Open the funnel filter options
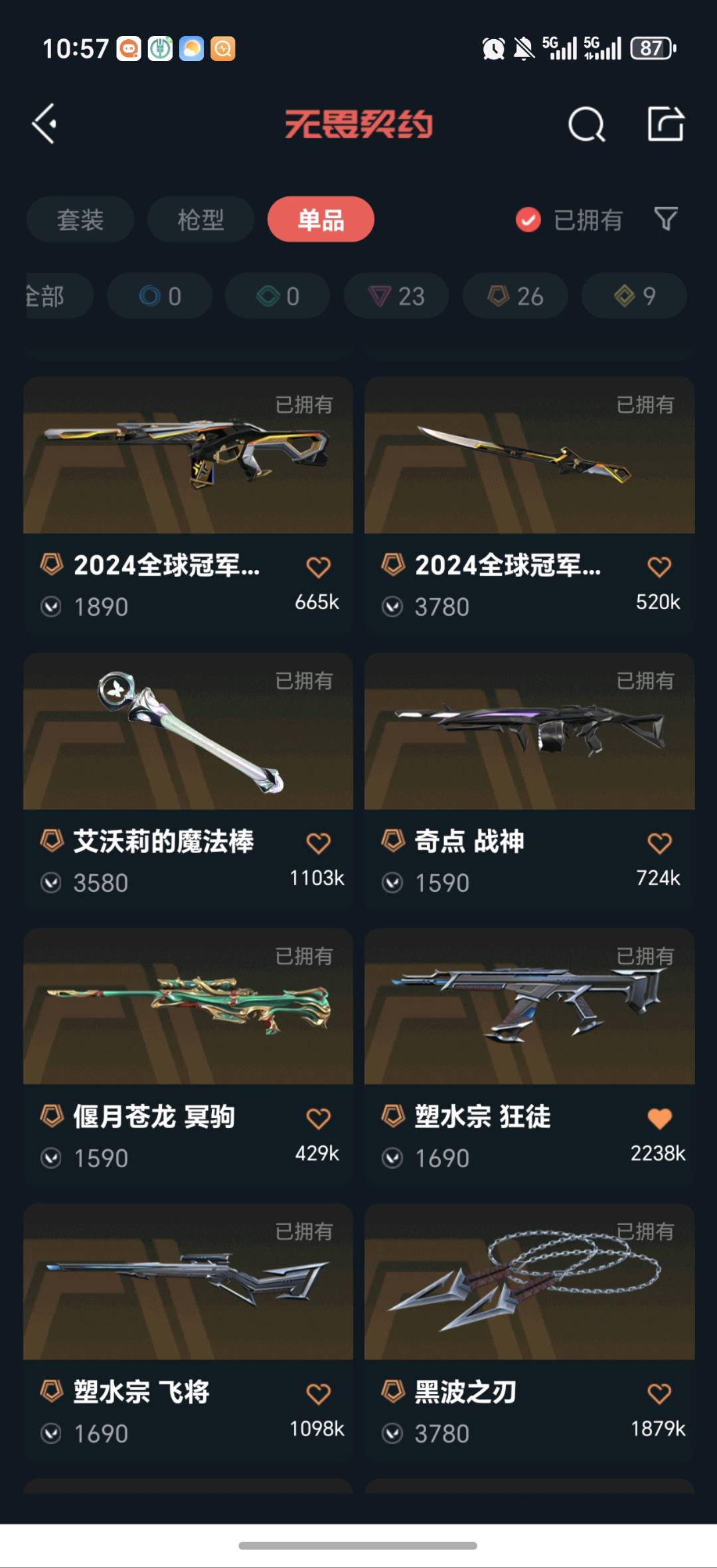The height and width of the screenshot is (1568, 717). coord(665,219)
